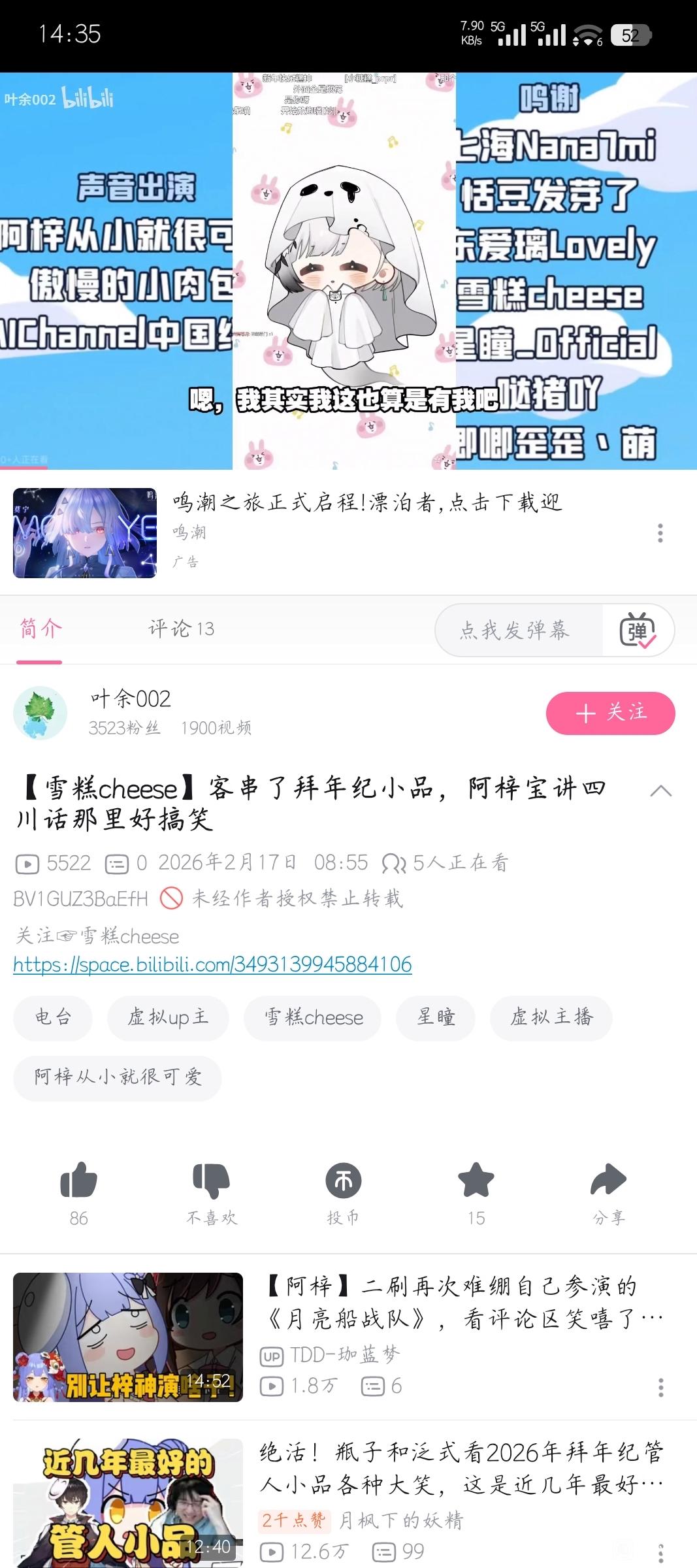Image resolution: width=697 pixels, height=1568 pixels.
Task: Open the space.bilibili.com link
Action: (212, 965)
